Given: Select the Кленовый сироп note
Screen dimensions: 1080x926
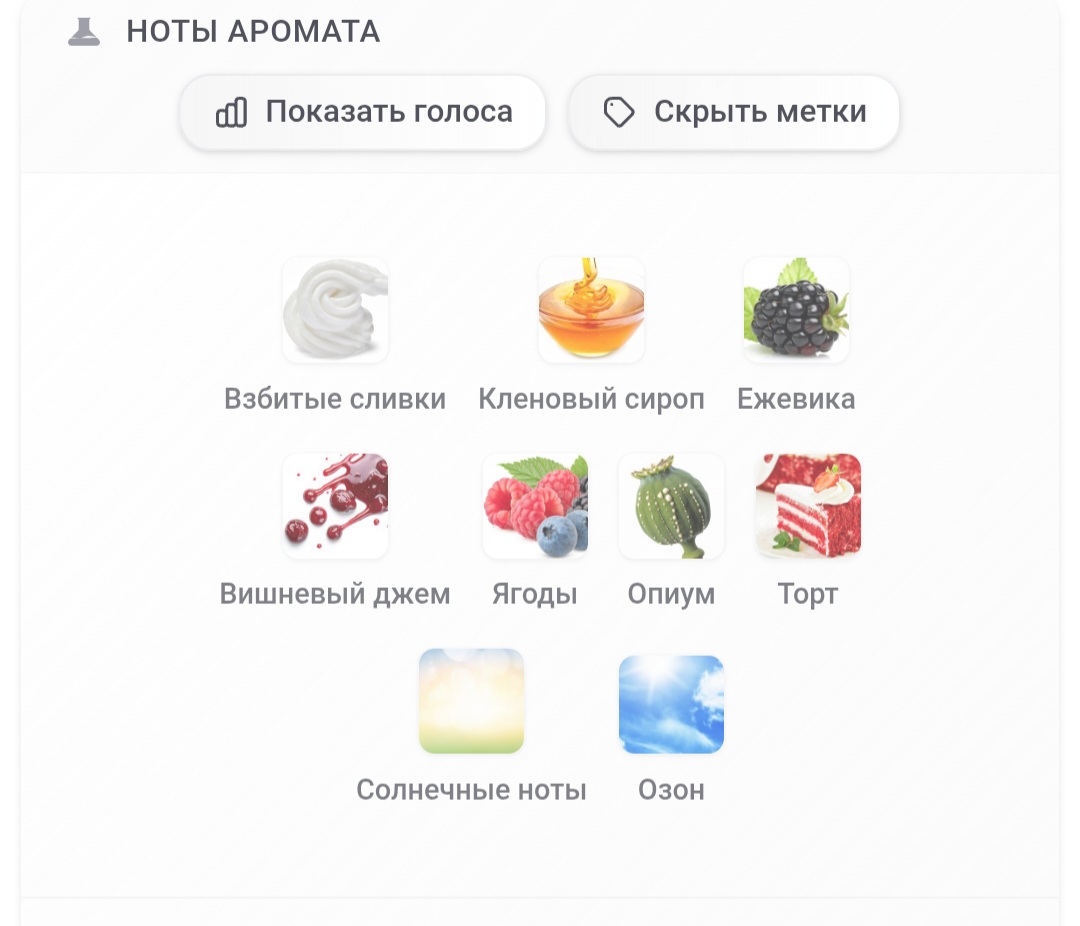Looking at the screenshot, I should click(591, 310).
